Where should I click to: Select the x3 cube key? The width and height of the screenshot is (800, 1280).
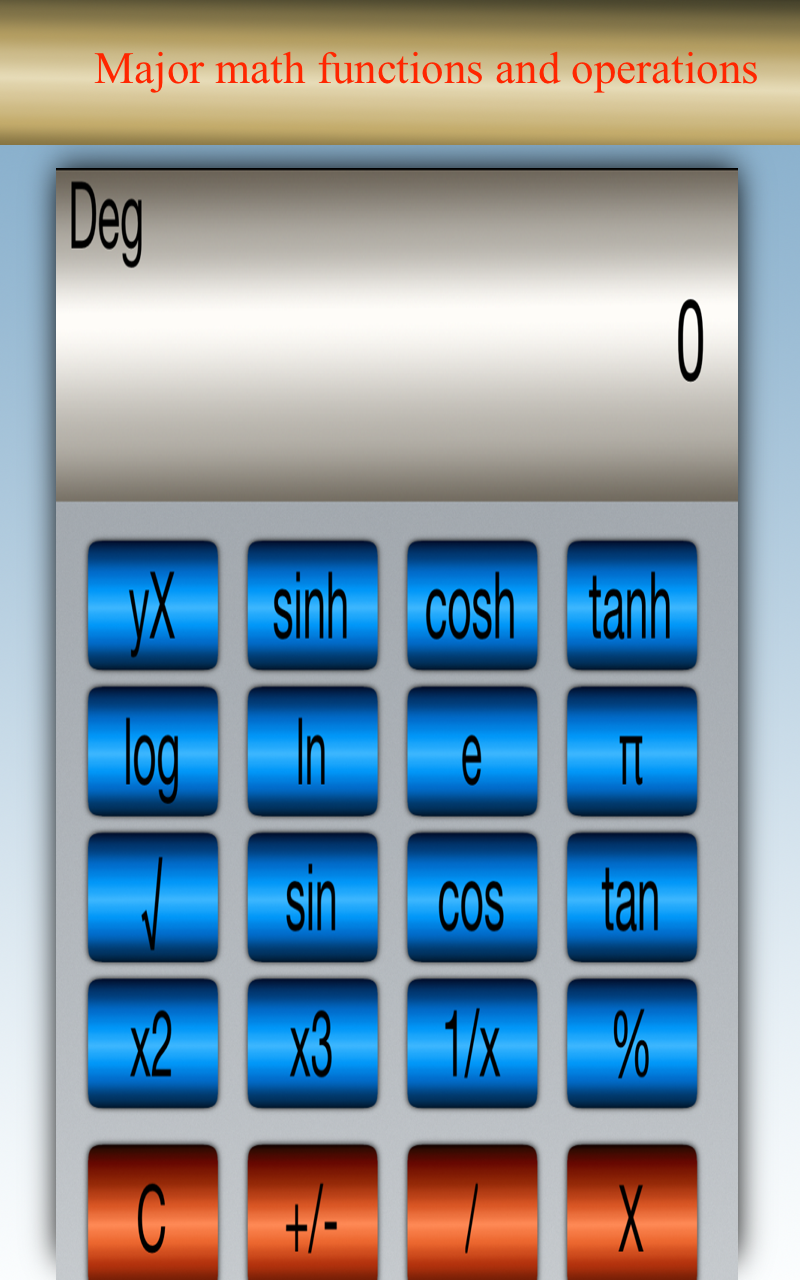[x=312, y=1042]
